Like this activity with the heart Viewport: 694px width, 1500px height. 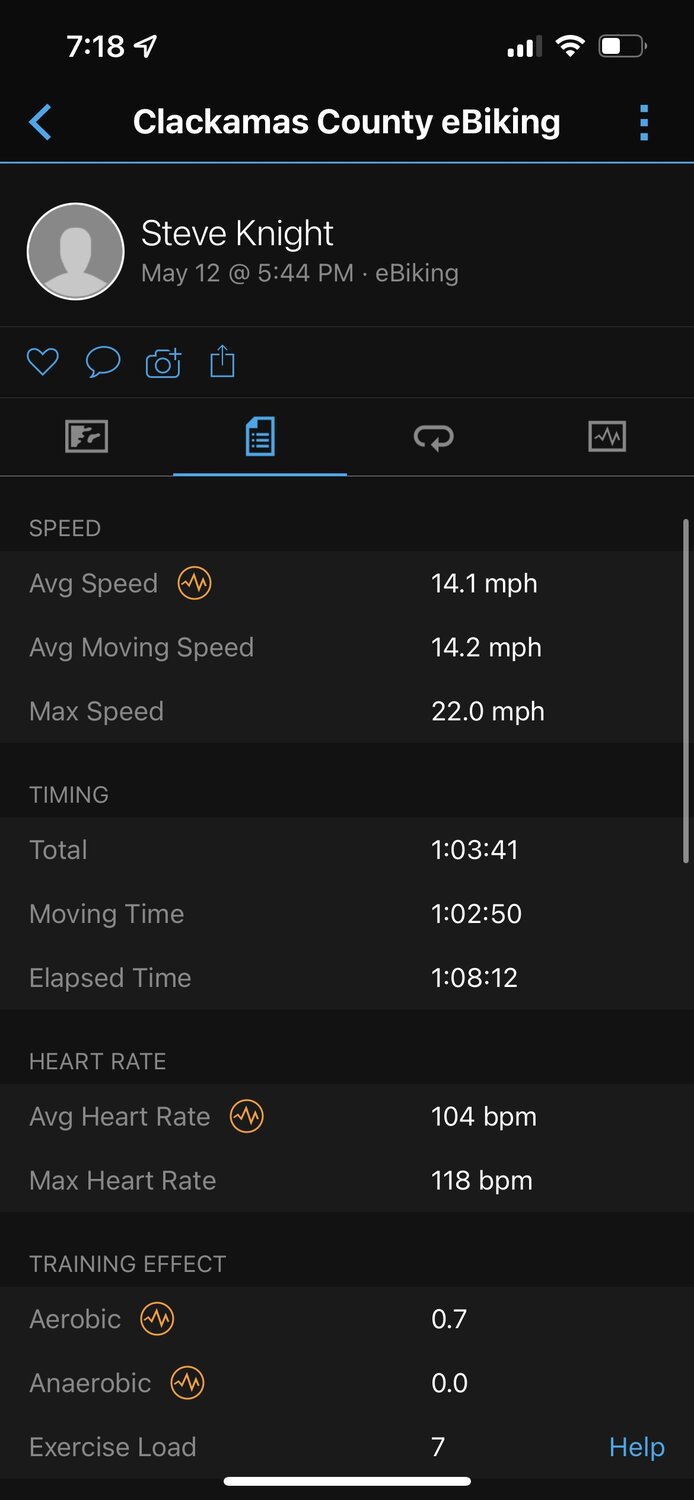pyautogui.click(x=43, y=361)
